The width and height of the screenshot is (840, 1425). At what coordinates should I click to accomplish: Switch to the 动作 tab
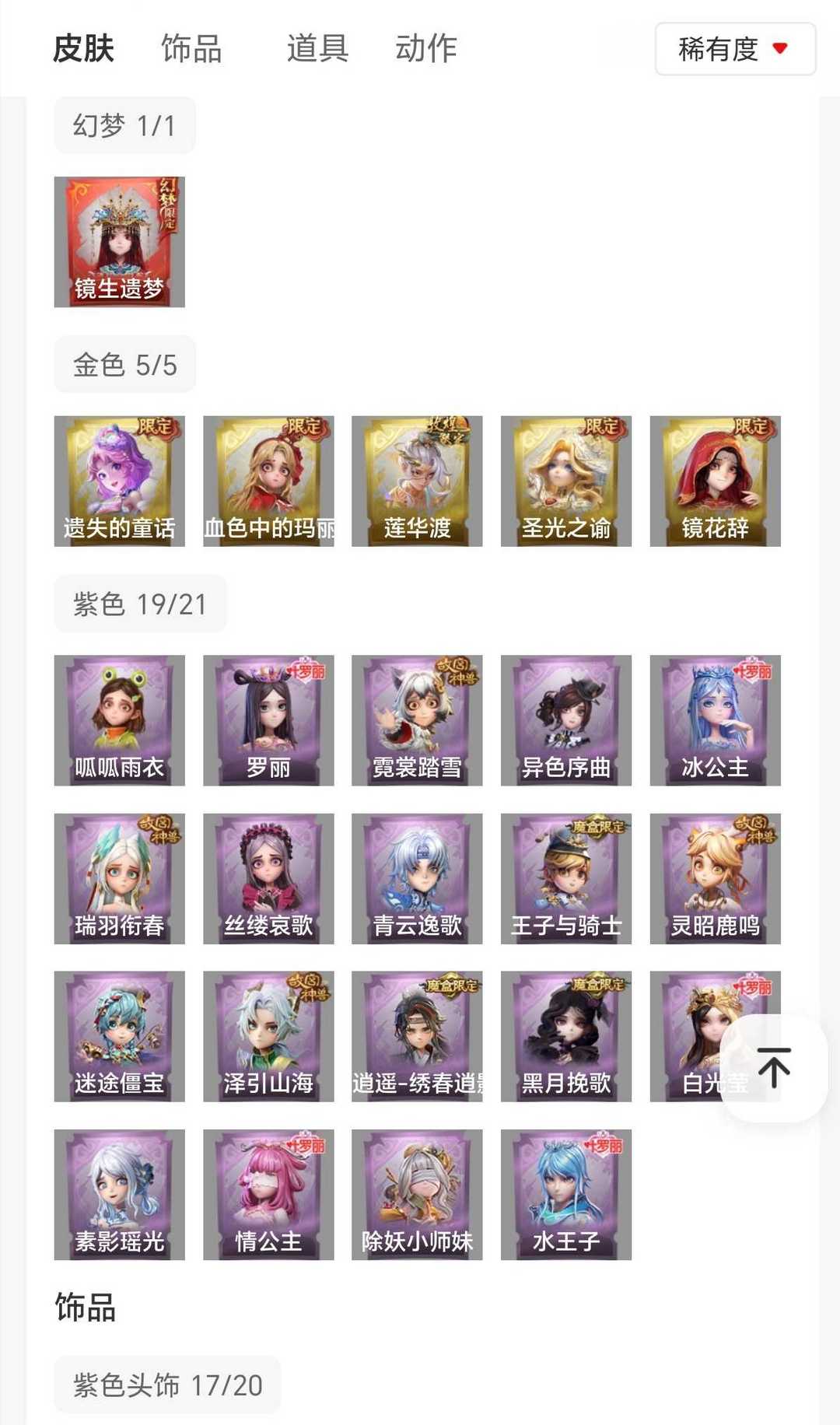pos(425,48)
